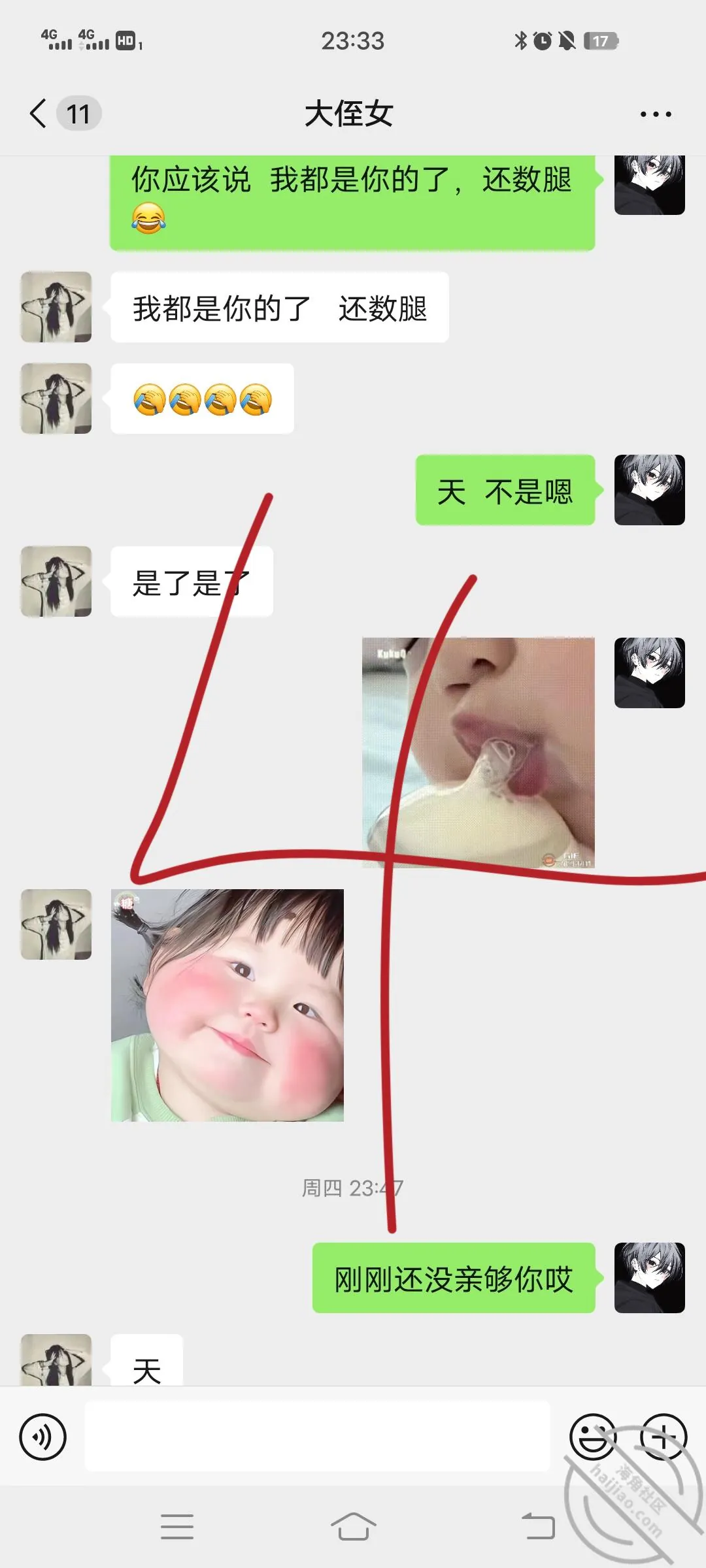The height and width of the screenshot is (1568, 706).
Task: Tap the system back button
Action: pos(538,1526)
